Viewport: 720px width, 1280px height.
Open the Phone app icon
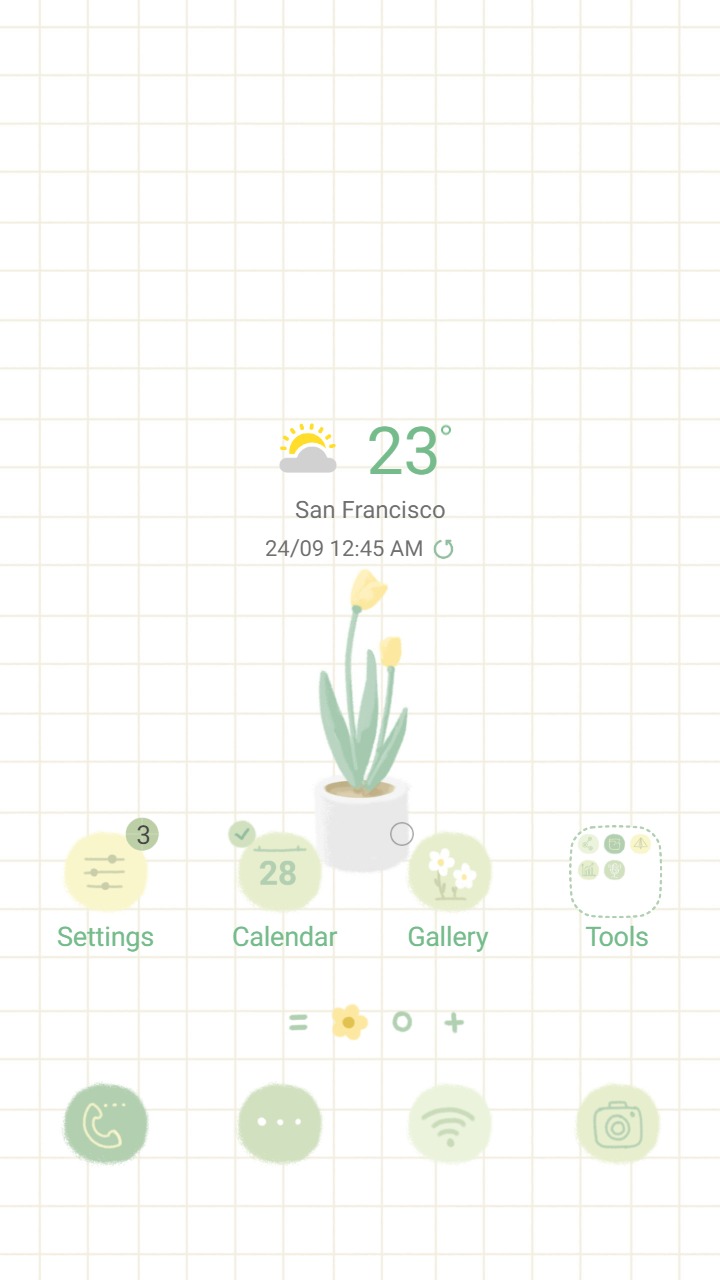tap(106, 1124)
